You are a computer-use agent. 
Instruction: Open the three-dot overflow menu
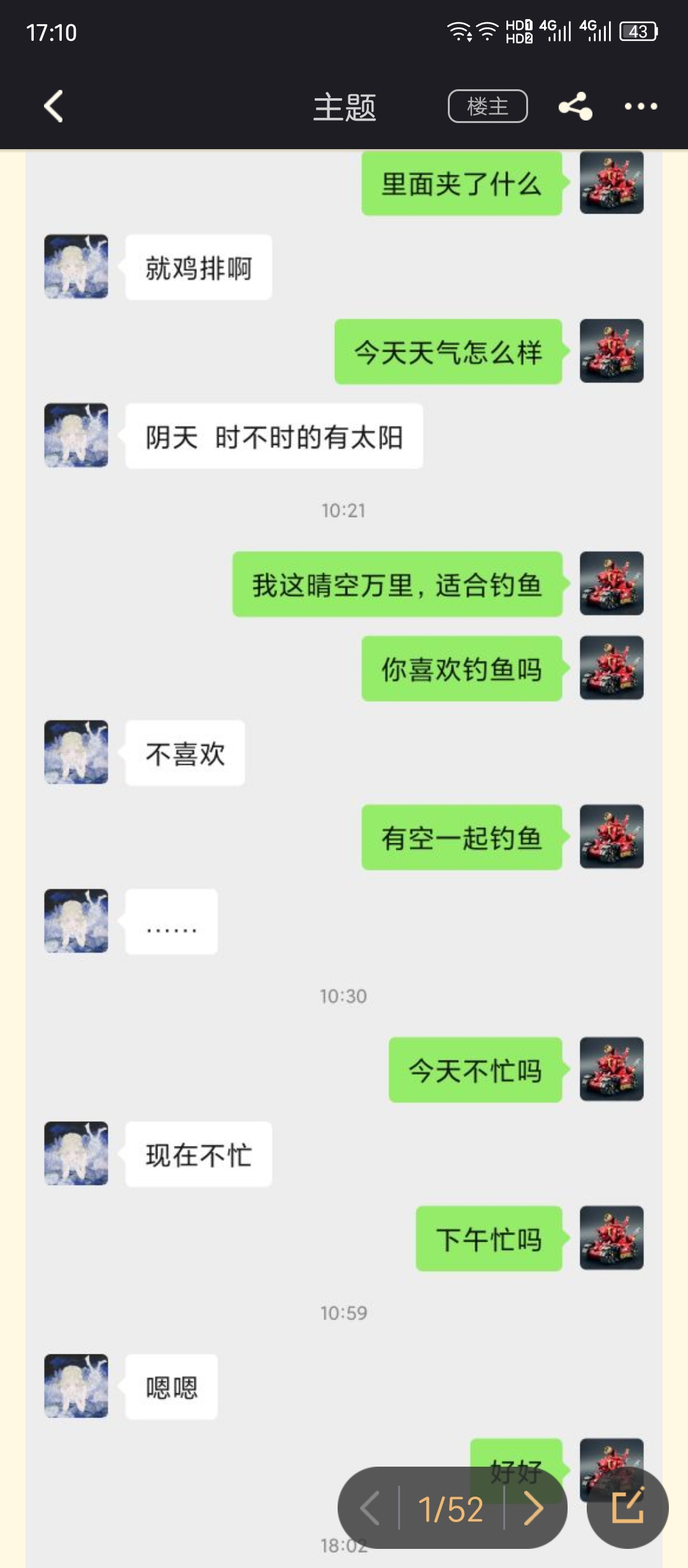pos(640,106)
